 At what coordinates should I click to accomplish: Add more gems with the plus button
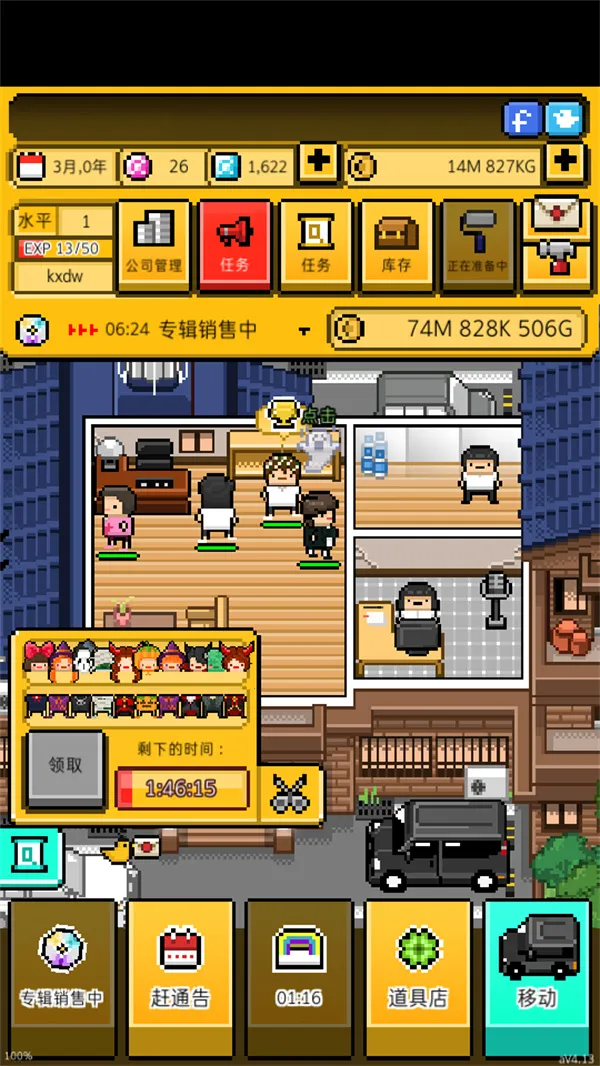(x=319, y=163)
